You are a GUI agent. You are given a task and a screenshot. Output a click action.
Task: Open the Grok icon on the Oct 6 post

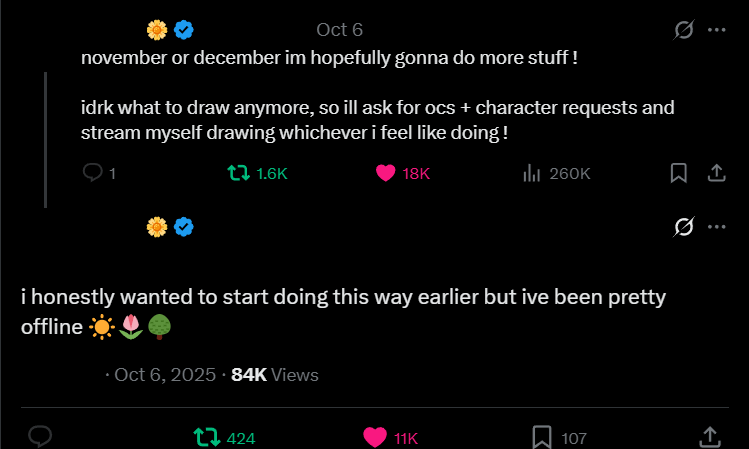[x=684, y=30]
